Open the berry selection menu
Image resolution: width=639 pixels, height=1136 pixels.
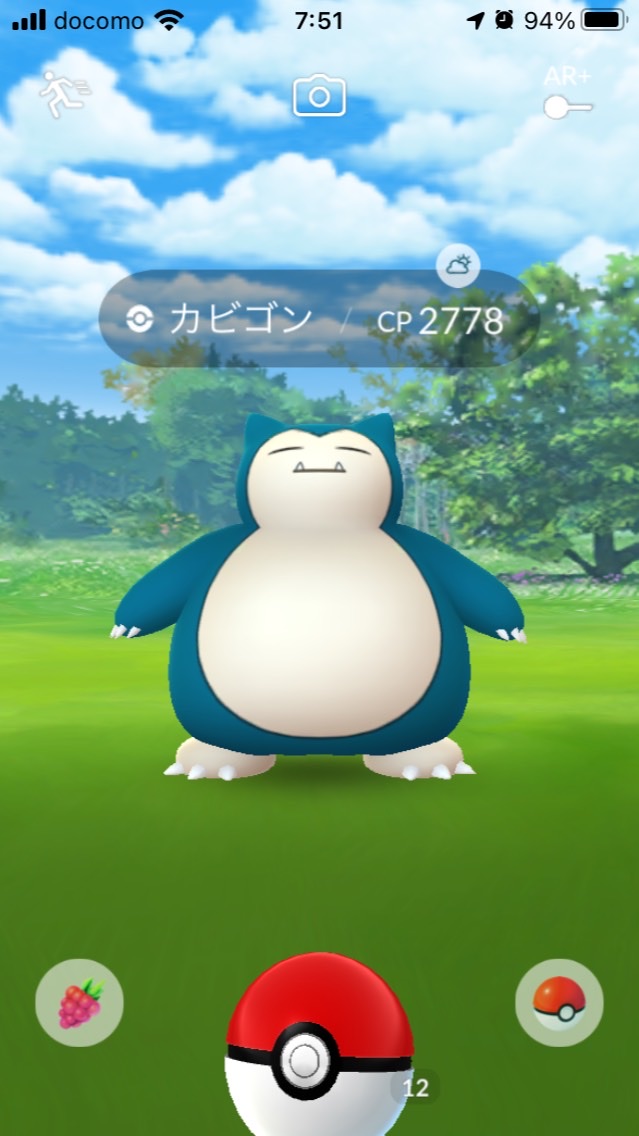(x=79, y=1002)
